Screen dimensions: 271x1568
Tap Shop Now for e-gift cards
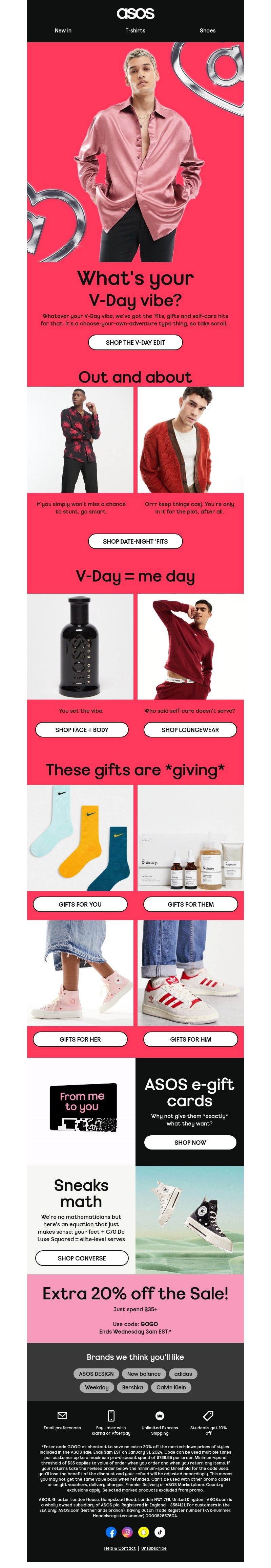click(x=190, y=1142)
